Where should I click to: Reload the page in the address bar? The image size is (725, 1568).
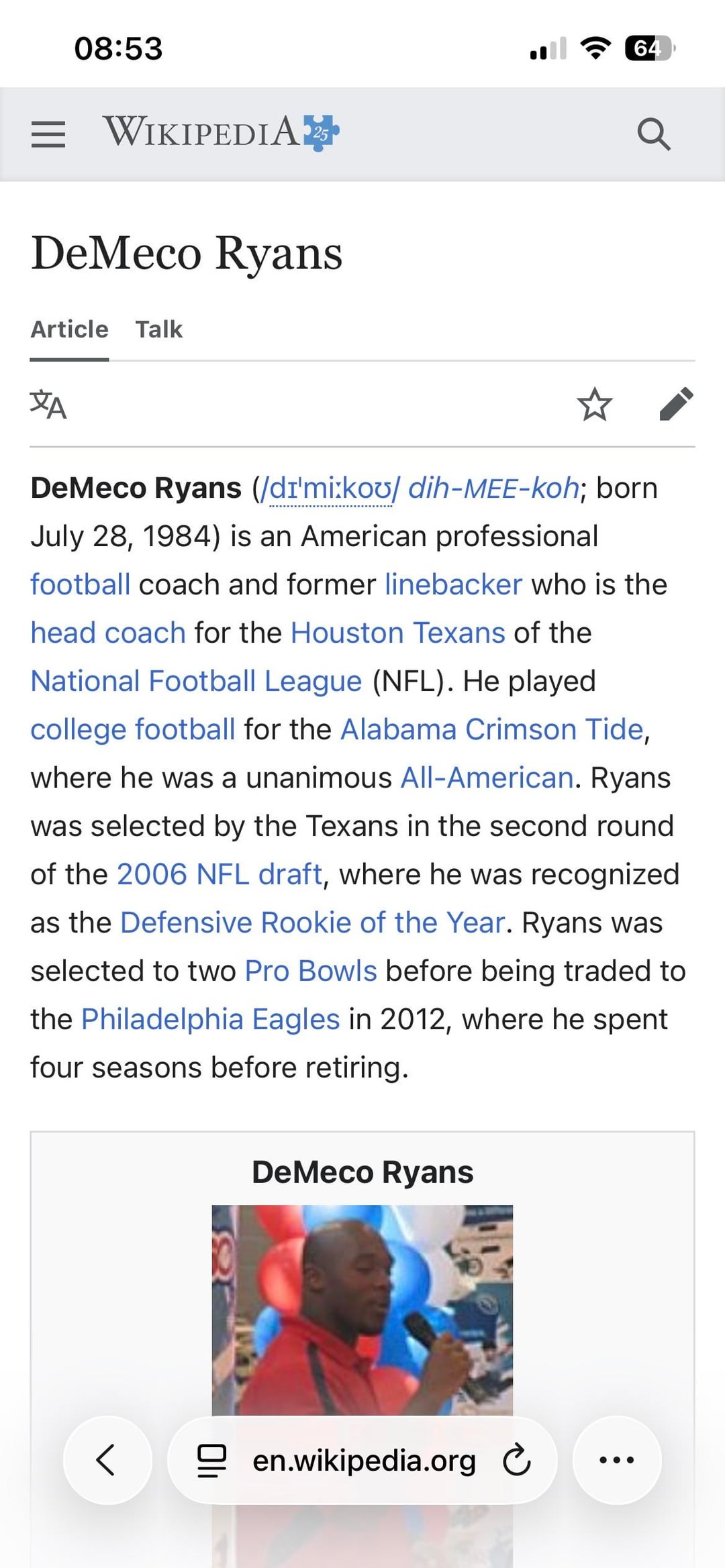pos(517,1460)
